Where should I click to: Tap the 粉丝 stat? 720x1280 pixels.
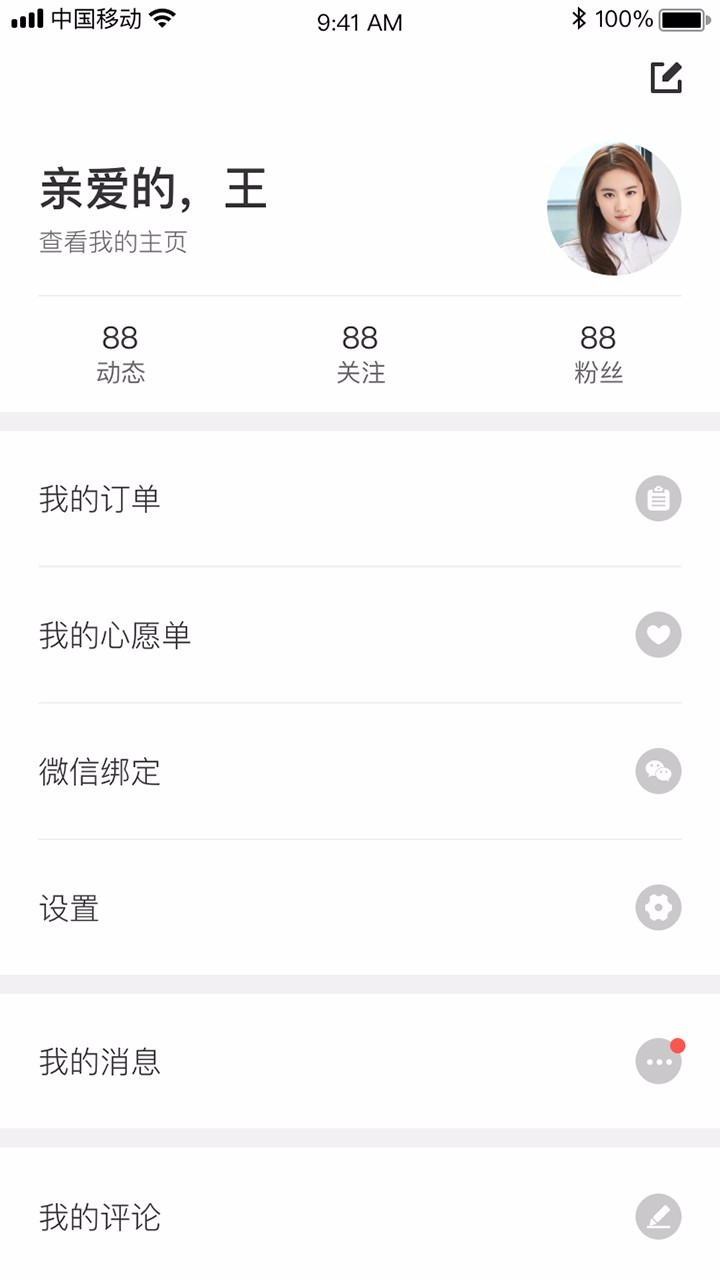click(x=598, y=352)
